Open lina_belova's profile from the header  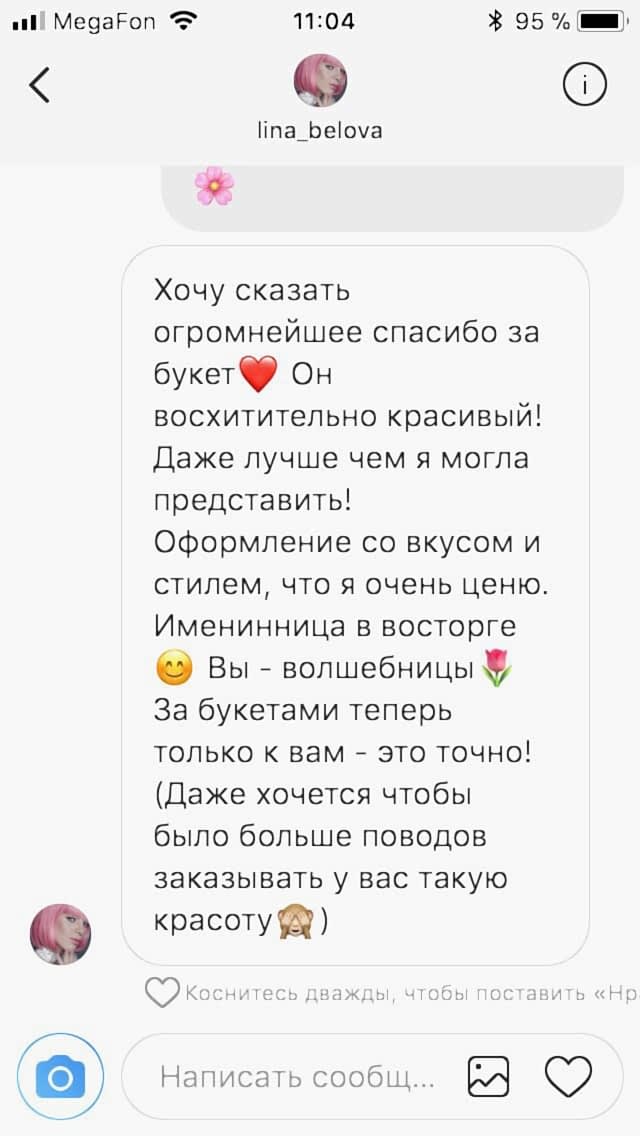pos(320,82)
